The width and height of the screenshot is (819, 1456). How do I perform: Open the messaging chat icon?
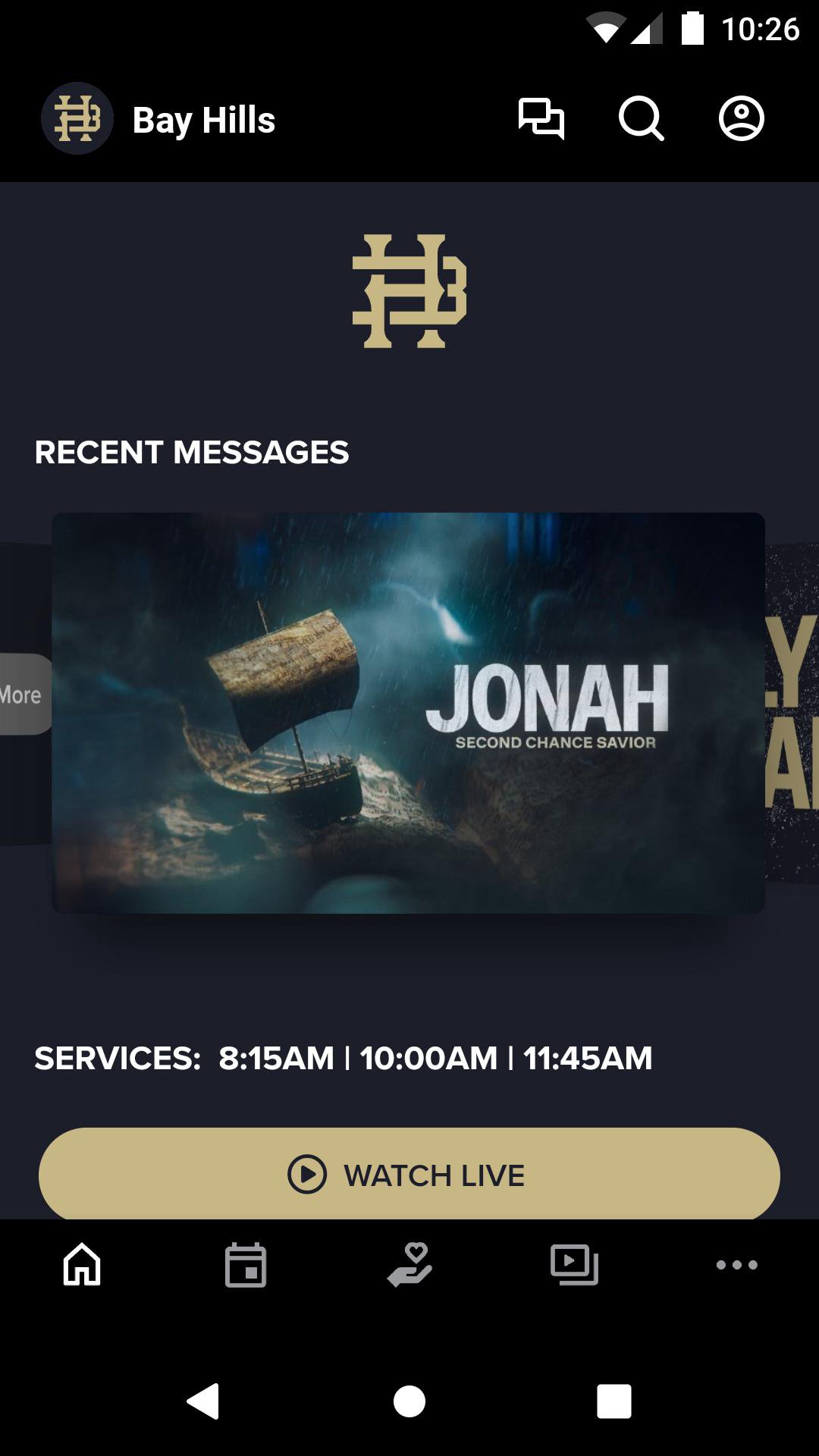coord(541,119)
